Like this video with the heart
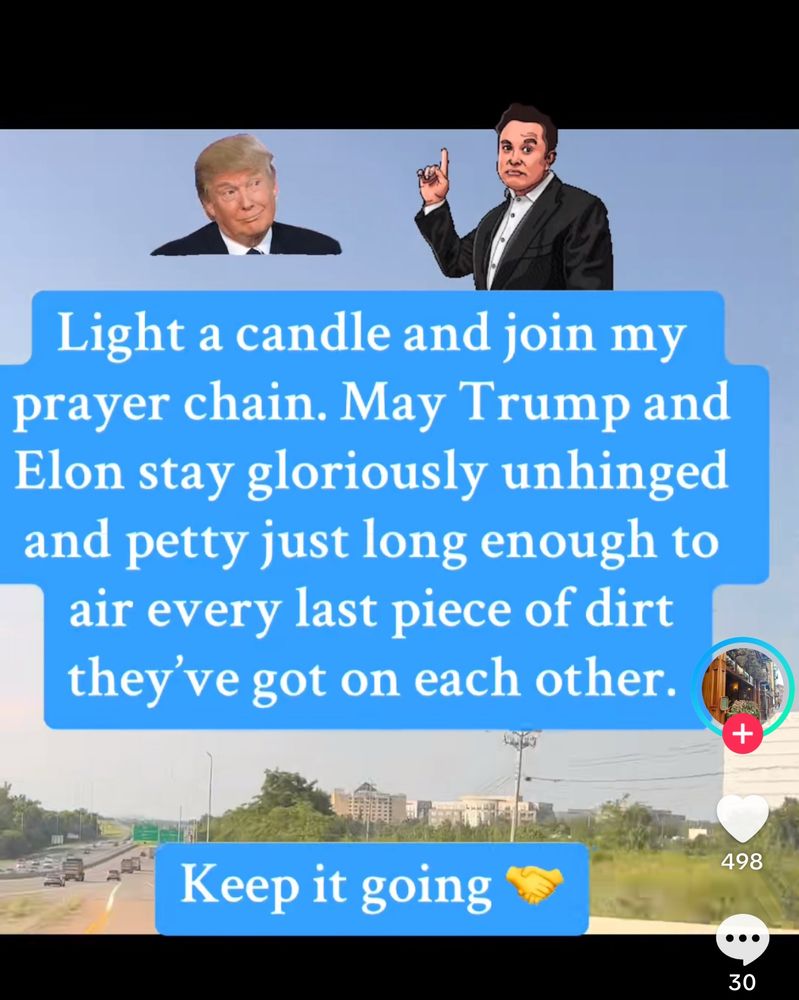The image size is (799, 1000). 743,818
